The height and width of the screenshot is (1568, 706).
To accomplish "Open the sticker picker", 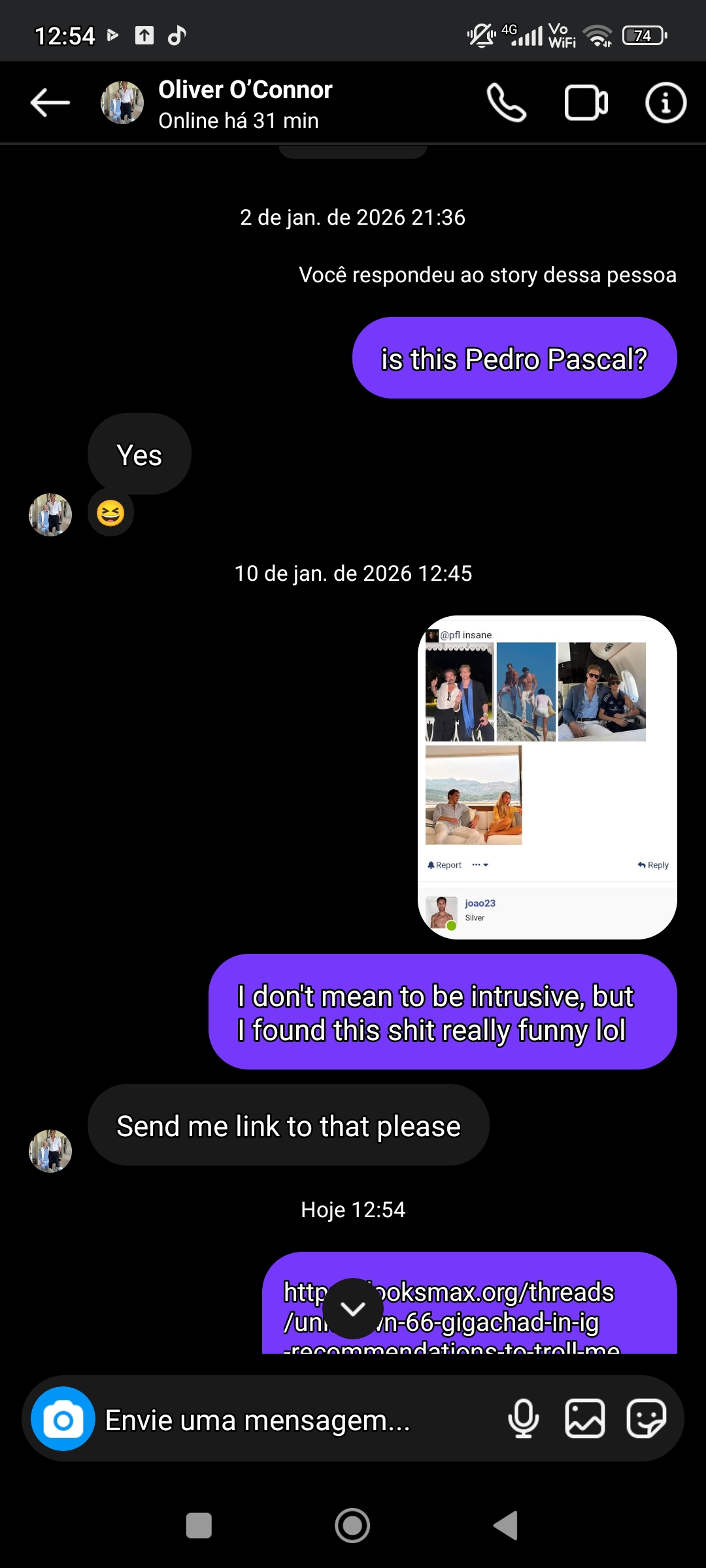I will coord(646,1418).
